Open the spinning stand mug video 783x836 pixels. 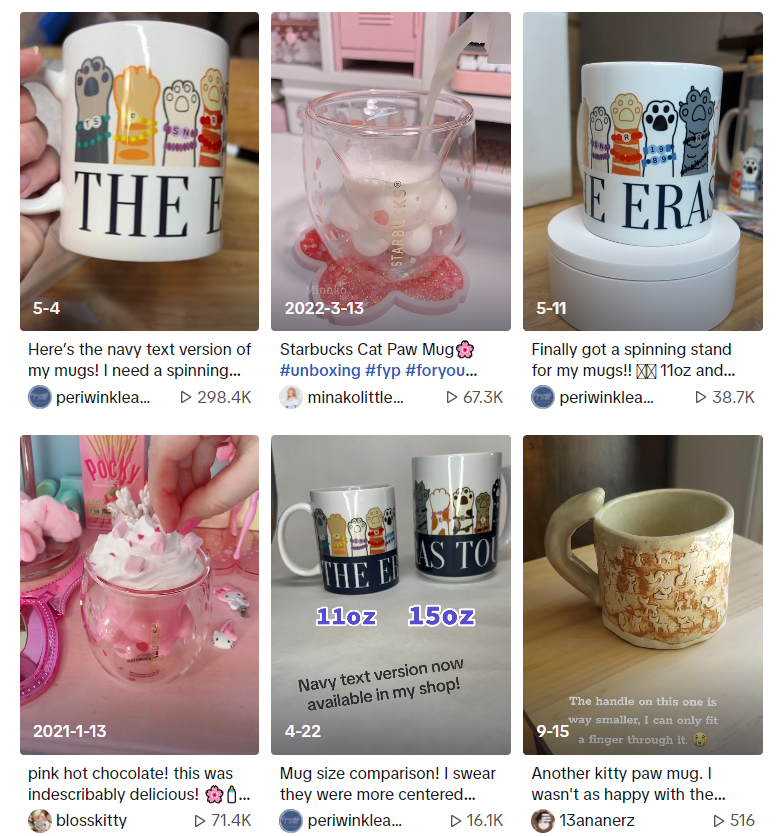pos(642,171)
